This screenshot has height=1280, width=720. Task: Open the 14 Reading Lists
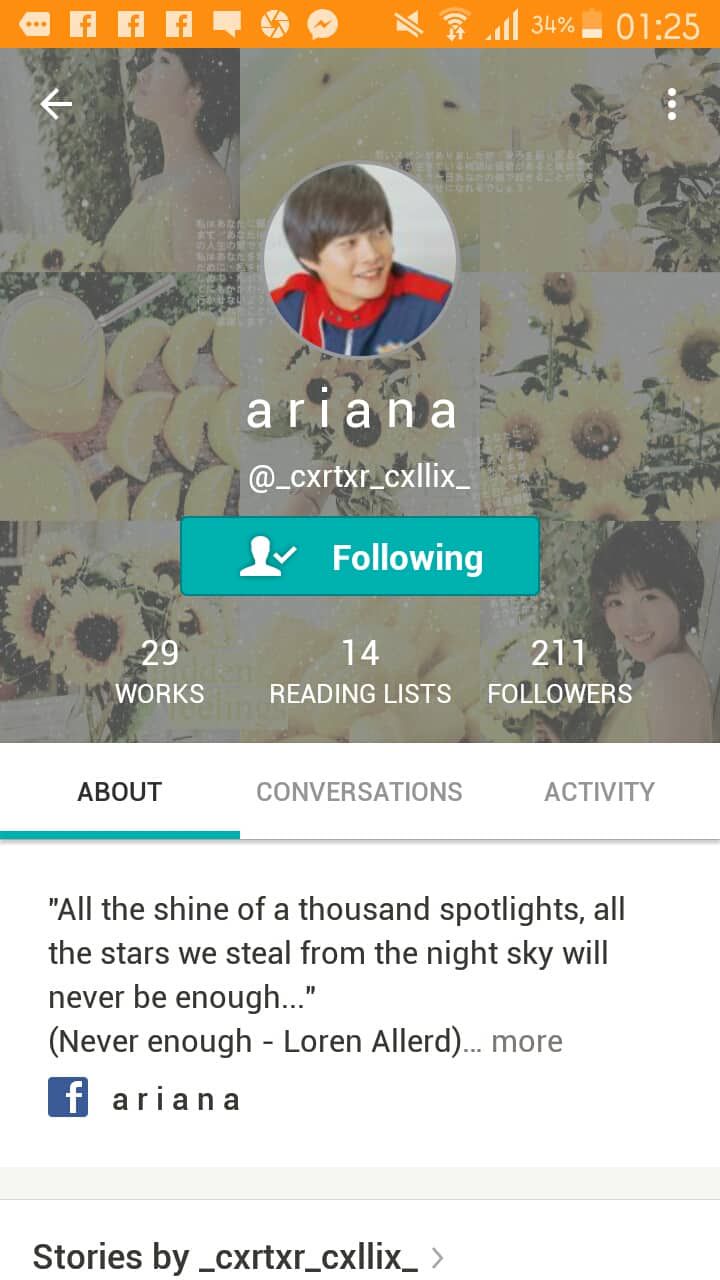tap(360, 672)
